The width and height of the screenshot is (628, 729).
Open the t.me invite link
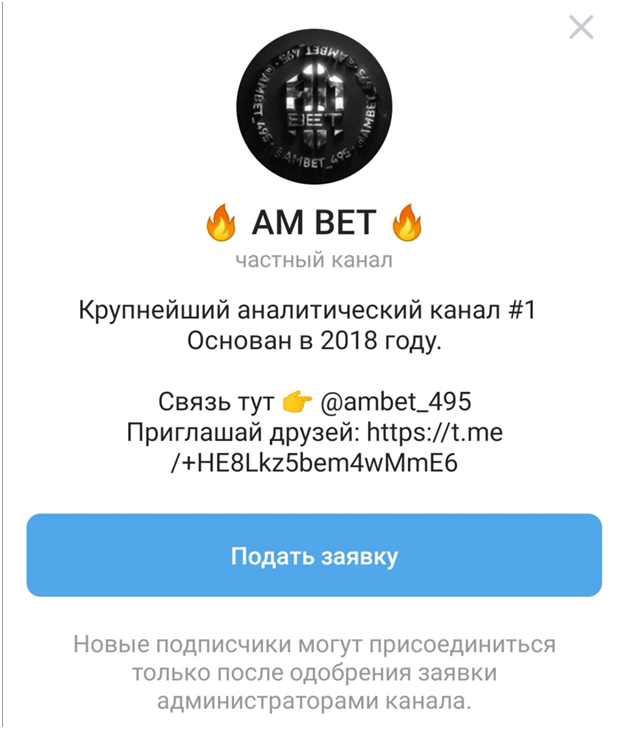pyautogui.click(x=434, y=433)
